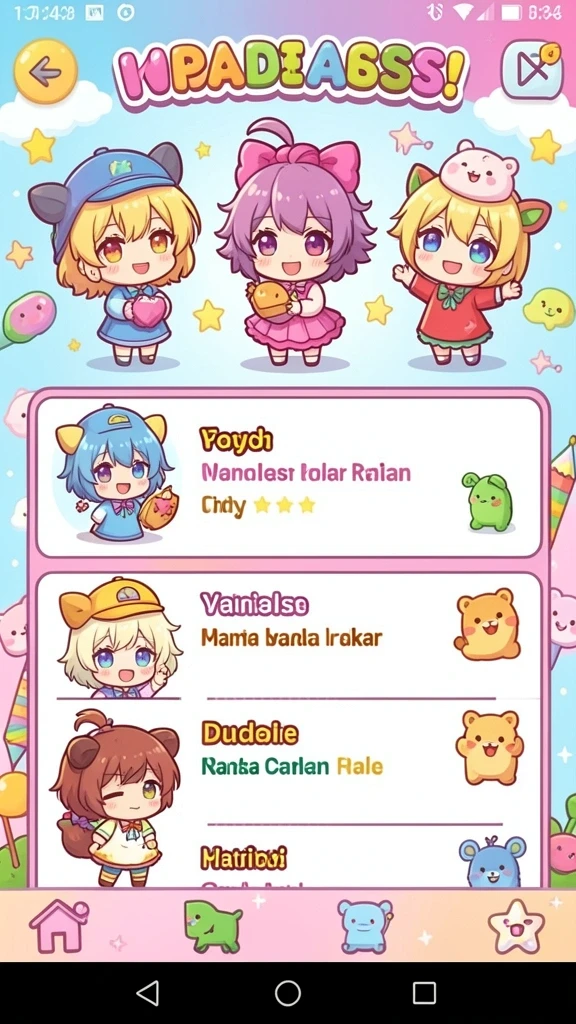
Task: Open the star face tab
Action: (516, 926)
